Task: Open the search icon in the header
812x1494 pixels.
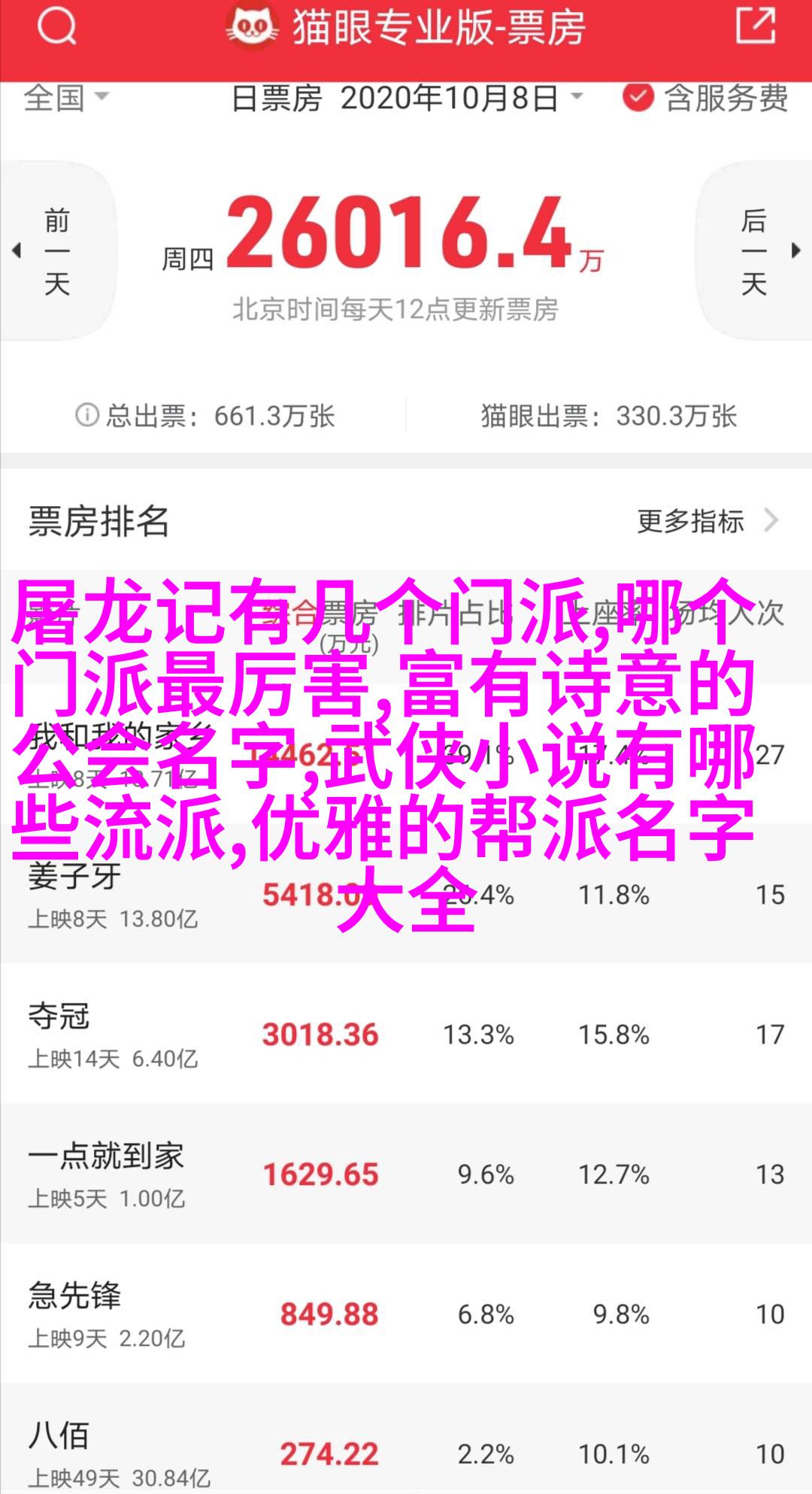Action: (57, 27)
